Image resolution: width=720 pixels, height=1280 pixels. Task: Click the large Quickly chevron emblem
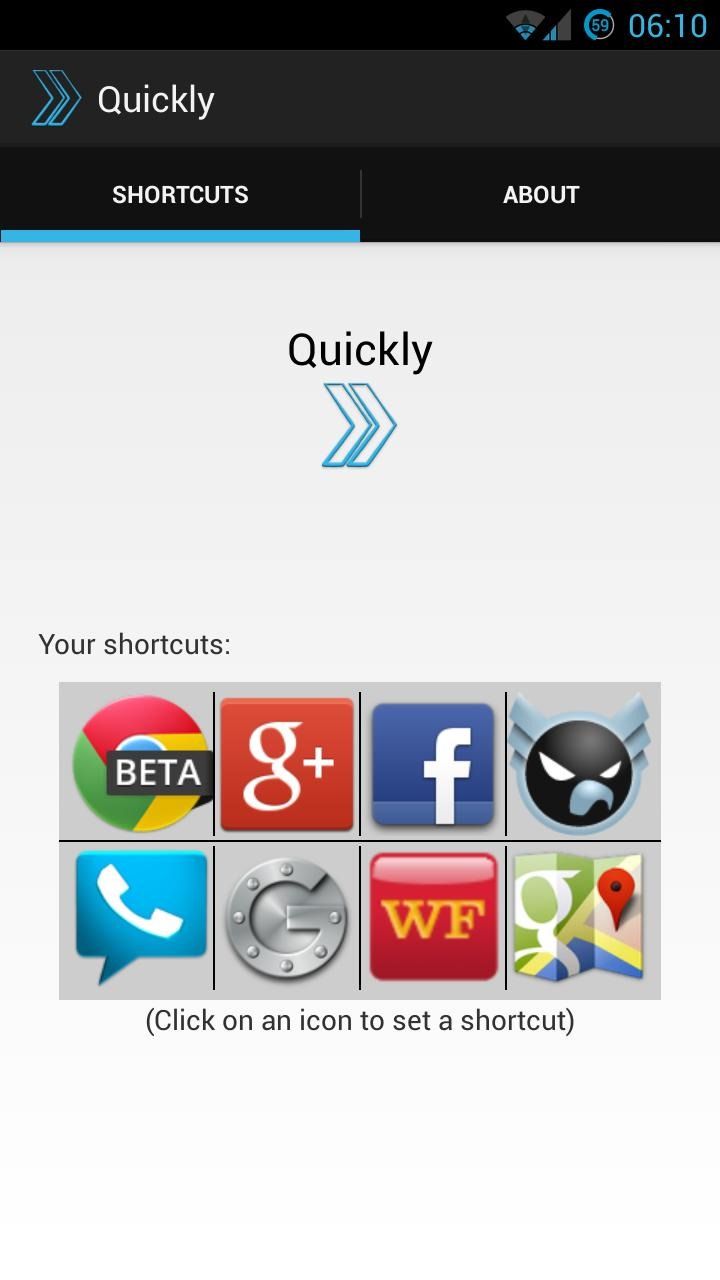pos(359,424)
